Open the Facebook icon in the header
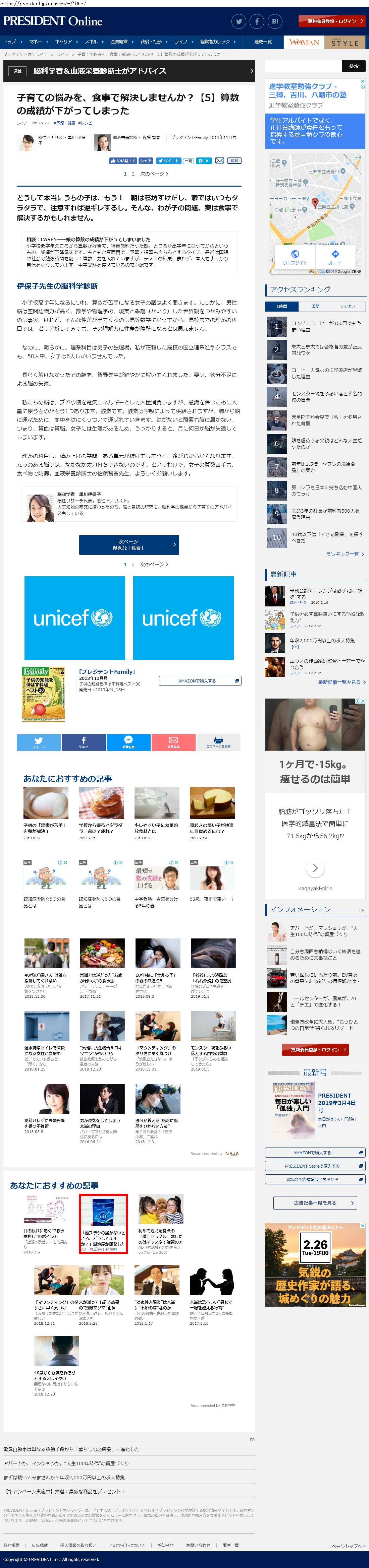Image resolution: width=369 pixels, height=1568 pixels. click(x=257, y=21)
